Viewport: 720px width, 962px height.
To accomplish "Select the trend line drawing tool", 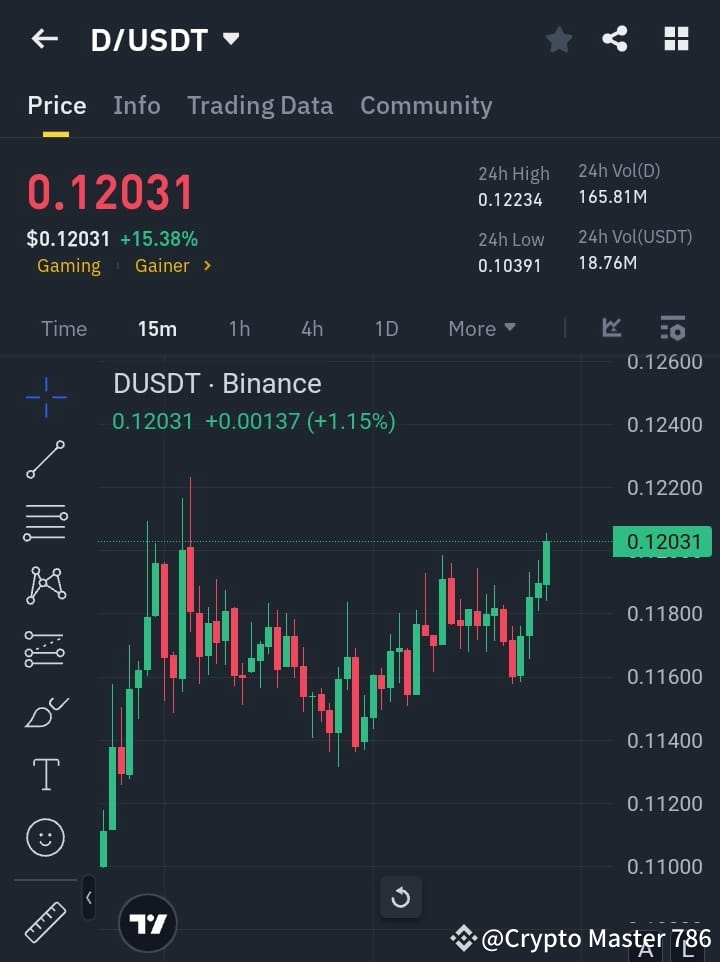I will coord(44,460).
